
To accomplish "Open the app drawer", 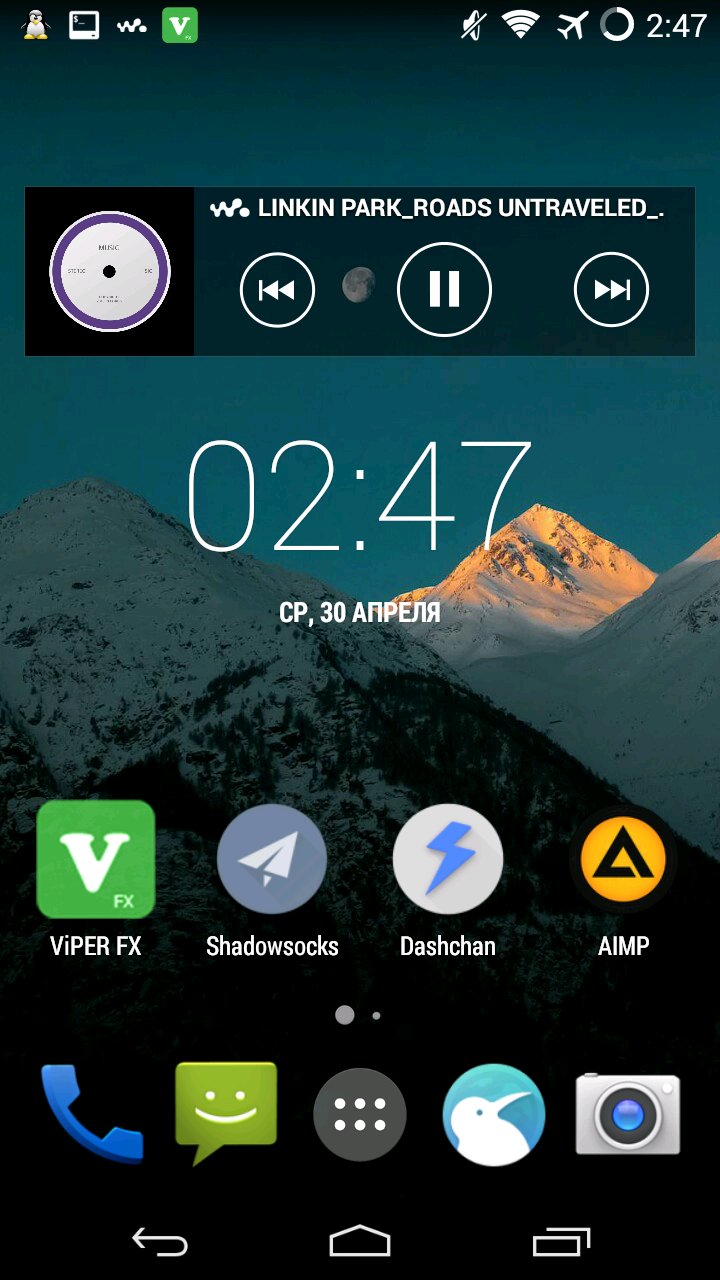I will [x=360, y=1113].
